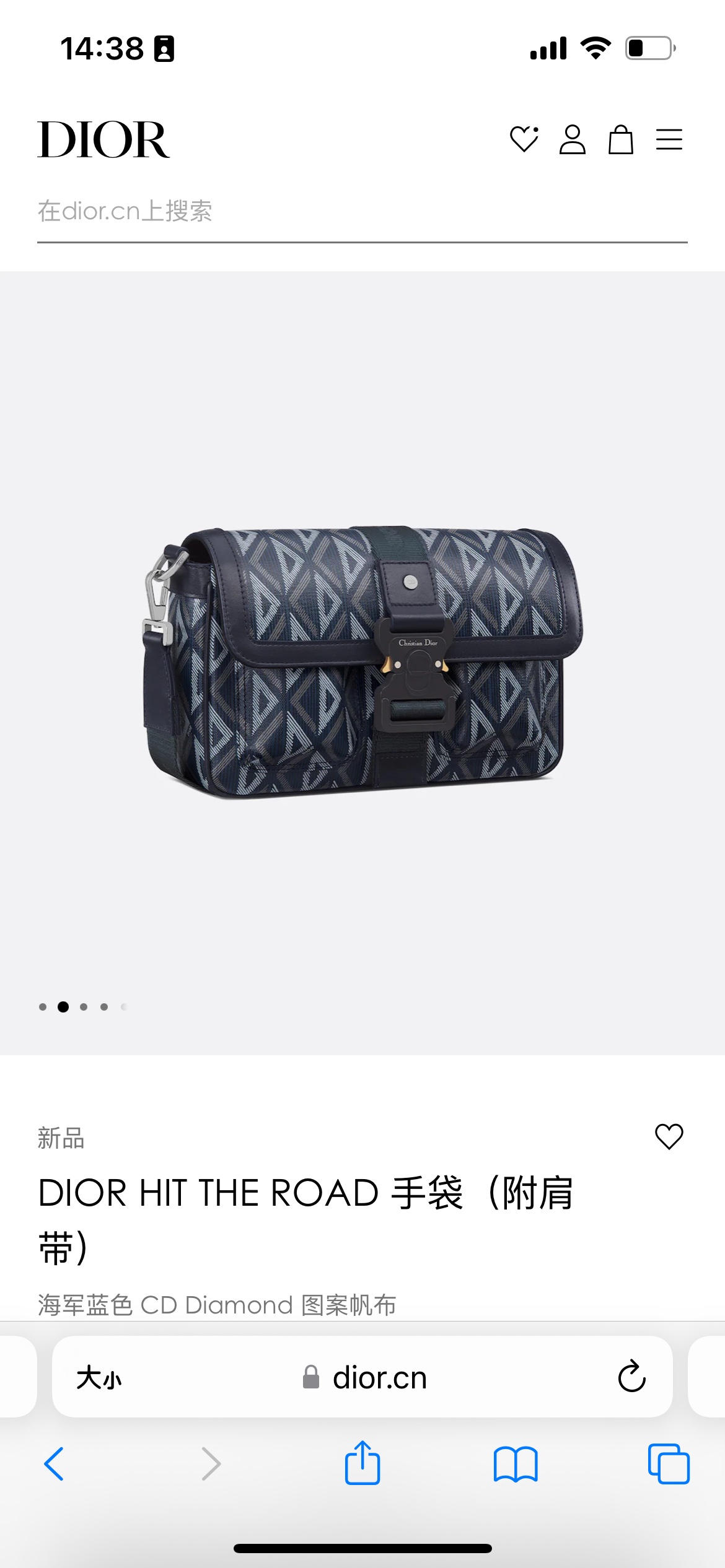Open Safari bookmarks
725x1568 pixels.
click(516, 1464)
